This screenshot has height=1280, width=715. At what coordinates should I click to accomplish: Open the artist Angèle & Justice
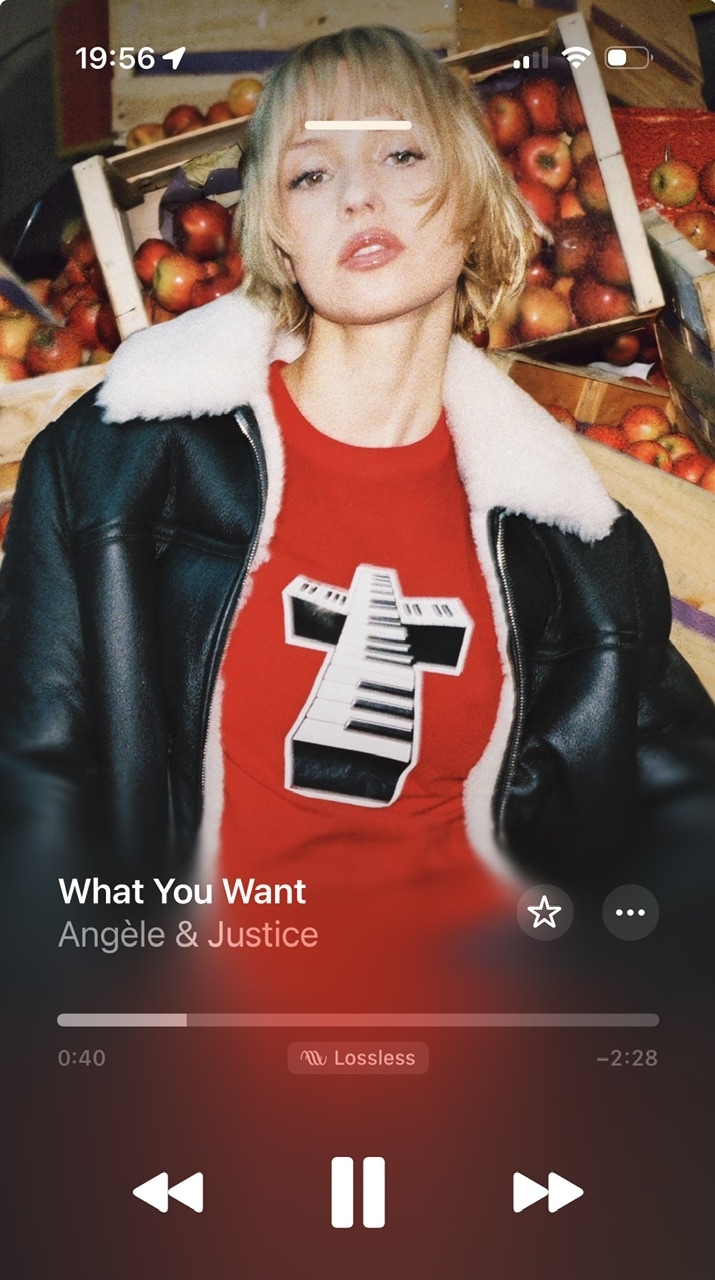click(188, 935)
